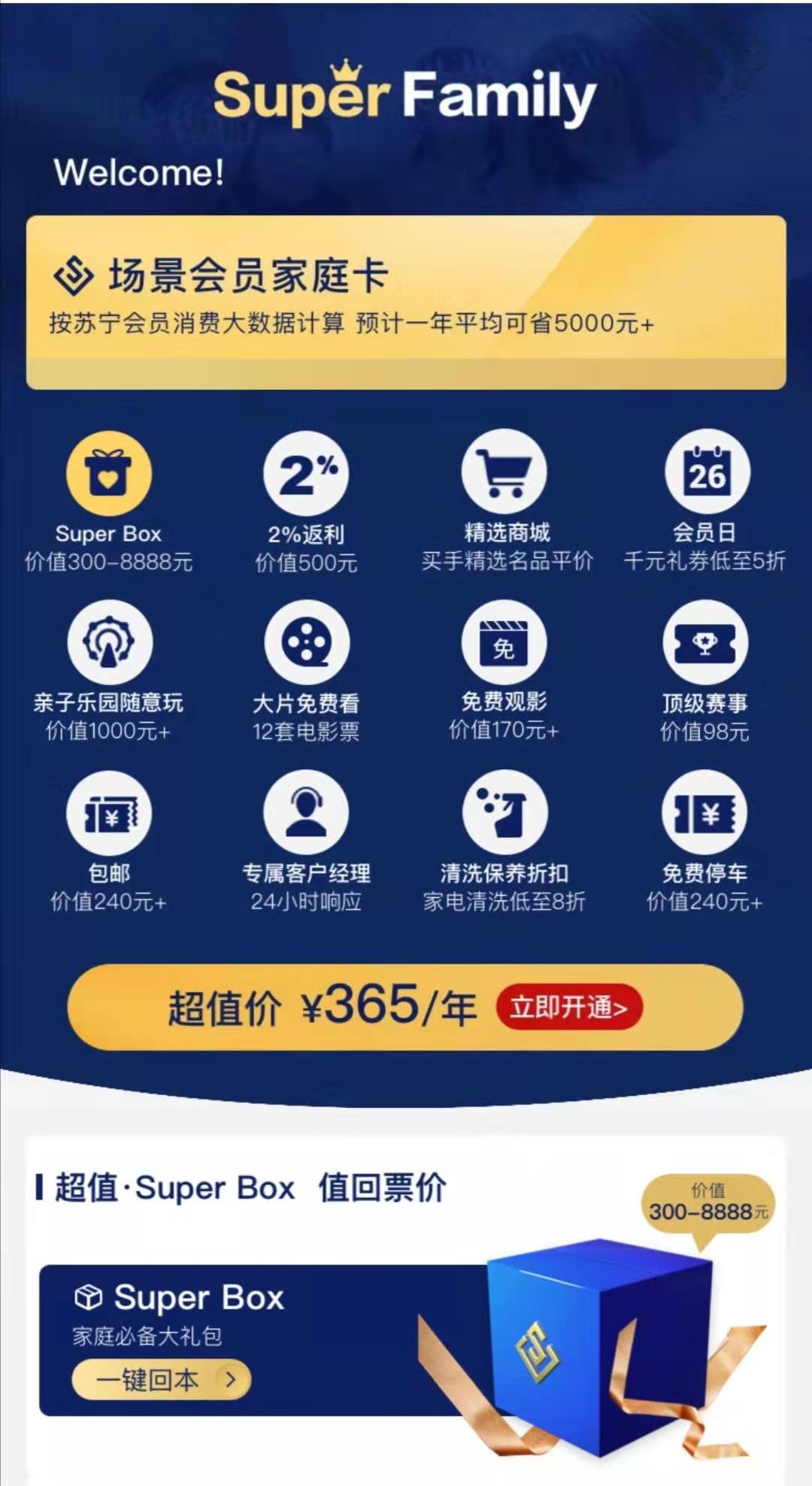
Task: Open 精选商城 benefit
Action: pyautogui.click(x=504, y=472)
